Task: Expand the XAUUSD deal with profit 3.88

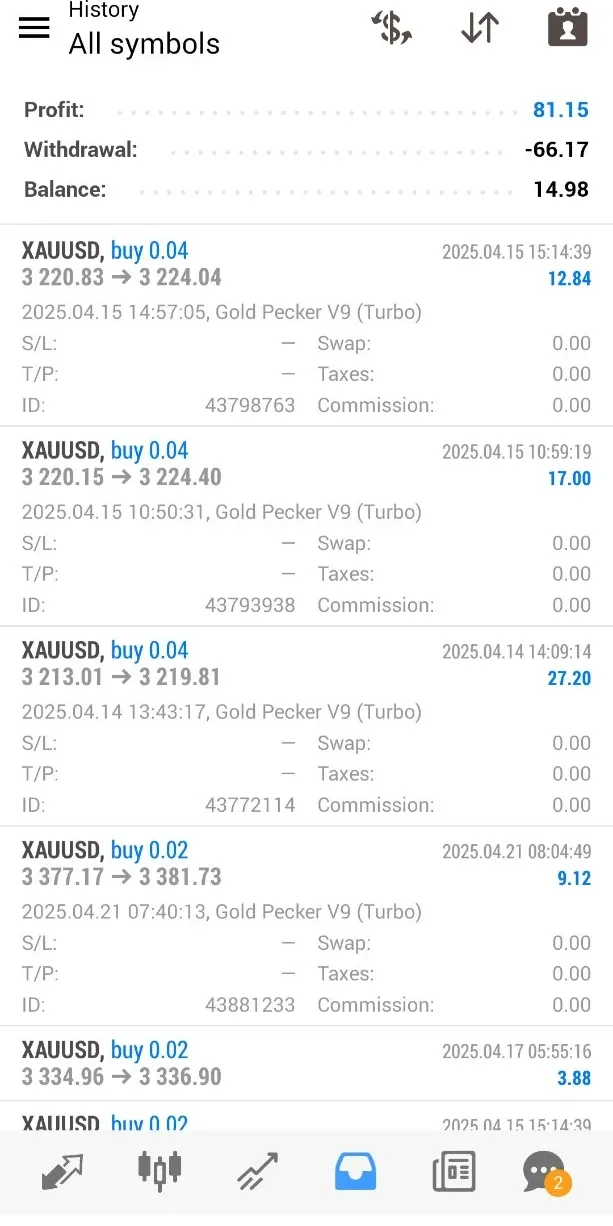Action: coord(306,1064)
